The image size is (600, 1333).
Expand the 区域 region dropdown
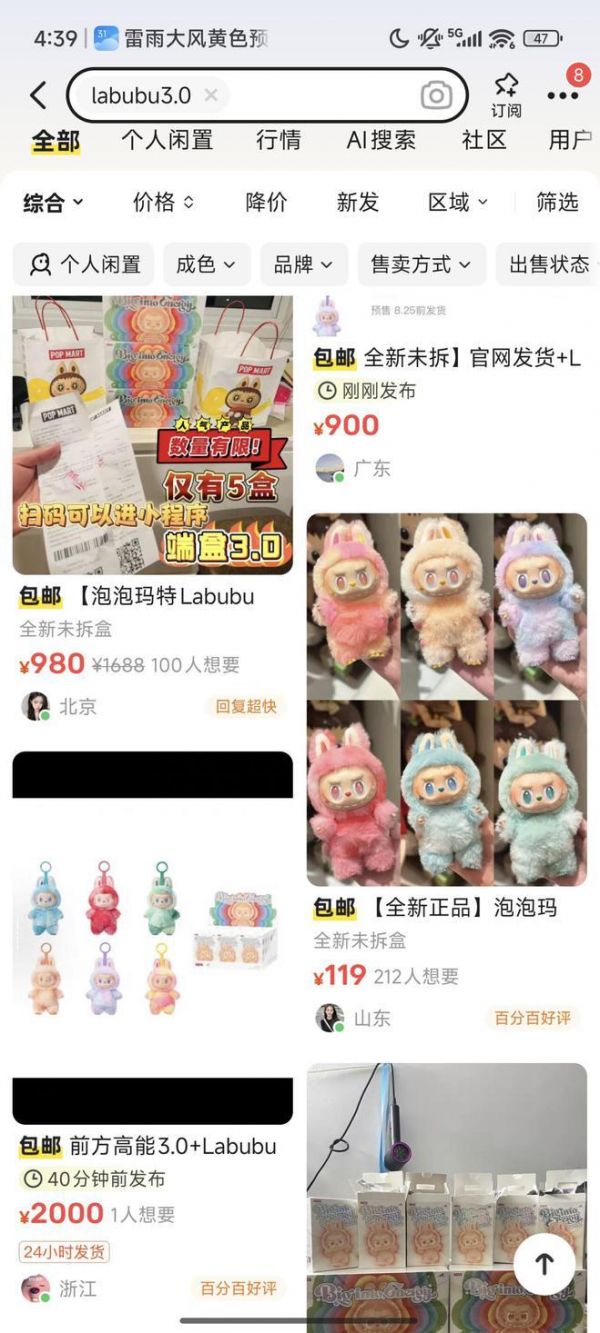[x=457, y=203]
